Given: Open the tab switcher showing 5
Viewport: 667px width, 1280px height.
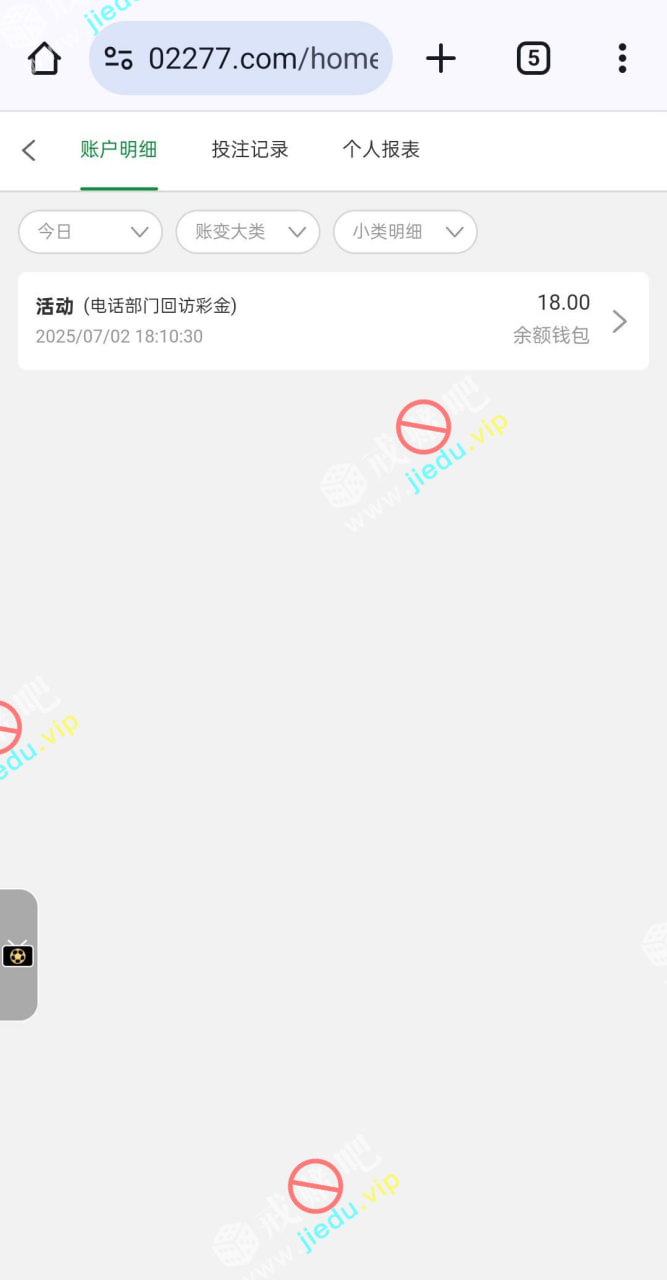Looking at the screenshot, I should (533, 59).
